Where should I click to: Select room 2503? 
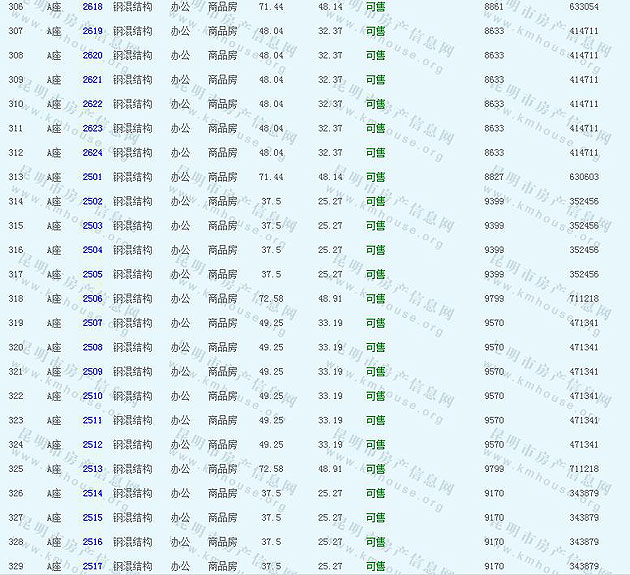pyautogui.click(x=92, y=225)
